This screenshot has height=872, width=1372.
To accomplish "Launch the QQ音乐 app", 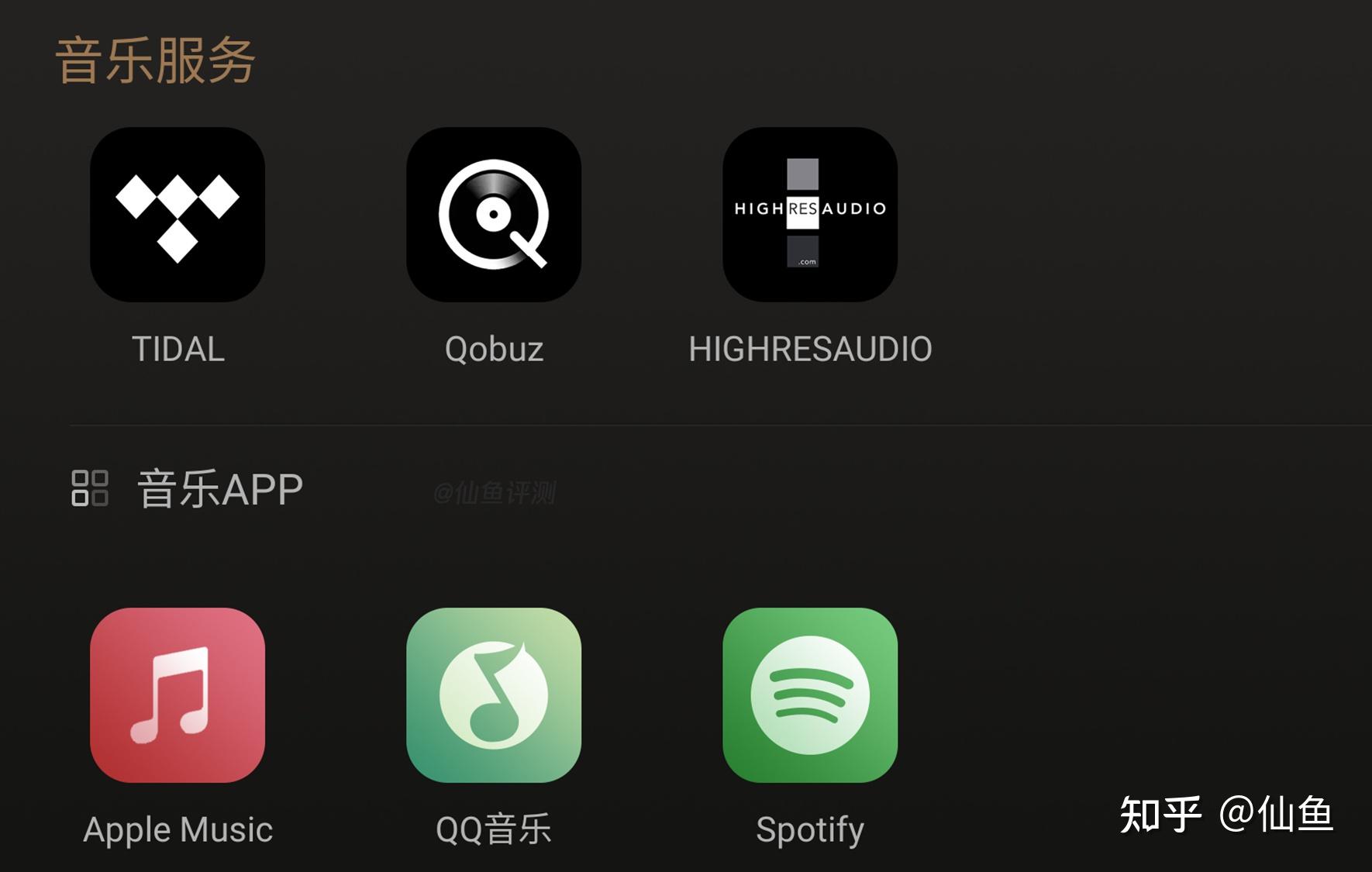I will 494,695.
